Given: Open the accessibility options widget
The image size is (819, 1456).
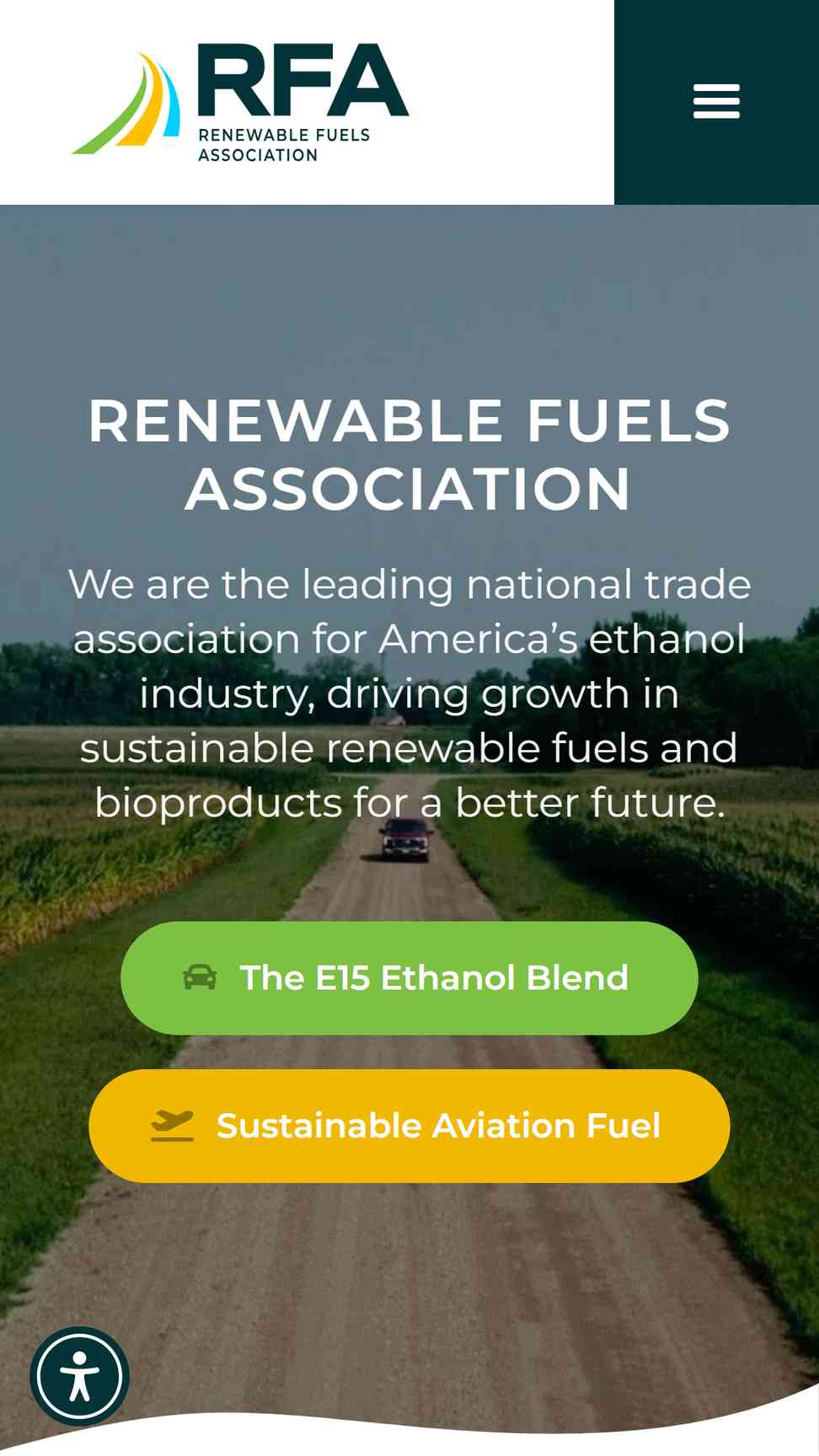Looking at the screenshot, I should tap(79, 1377).
